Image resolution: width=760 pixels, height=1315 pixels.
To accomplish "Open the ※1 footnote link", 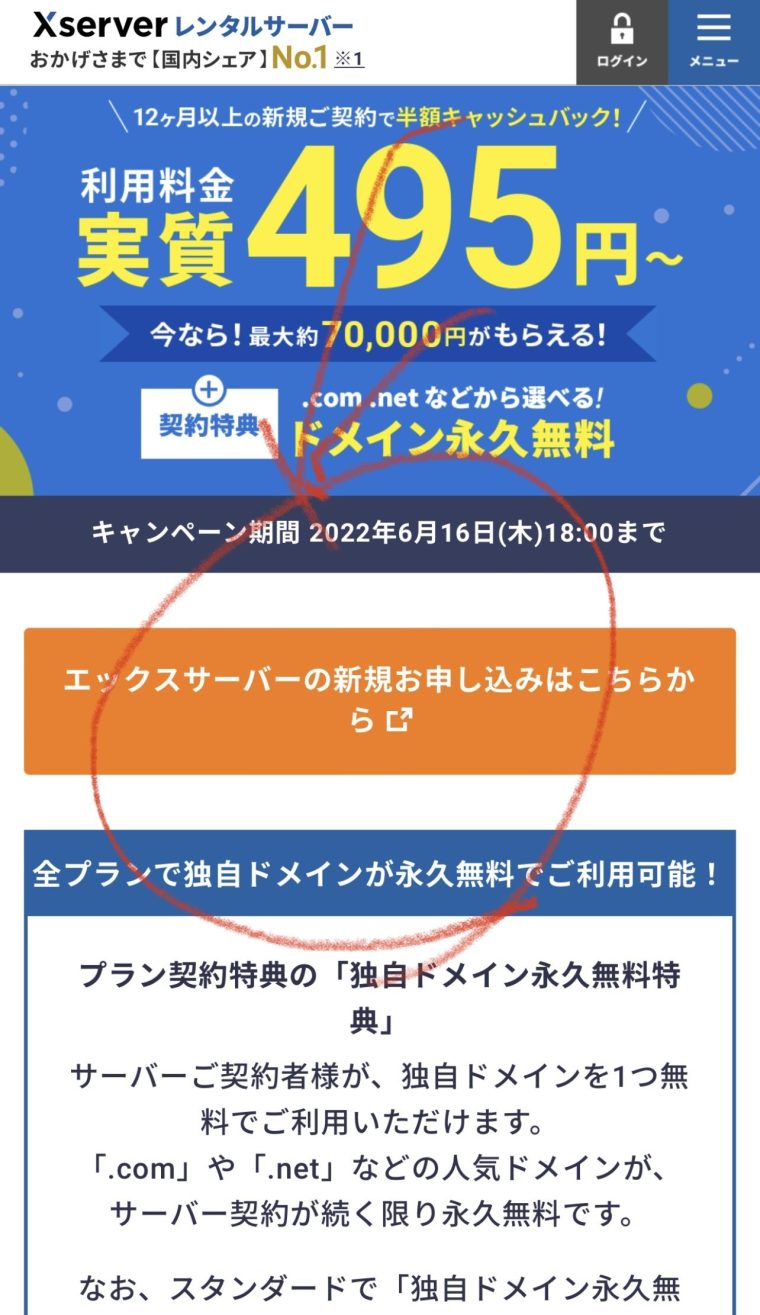I will [x=349, y=59].
